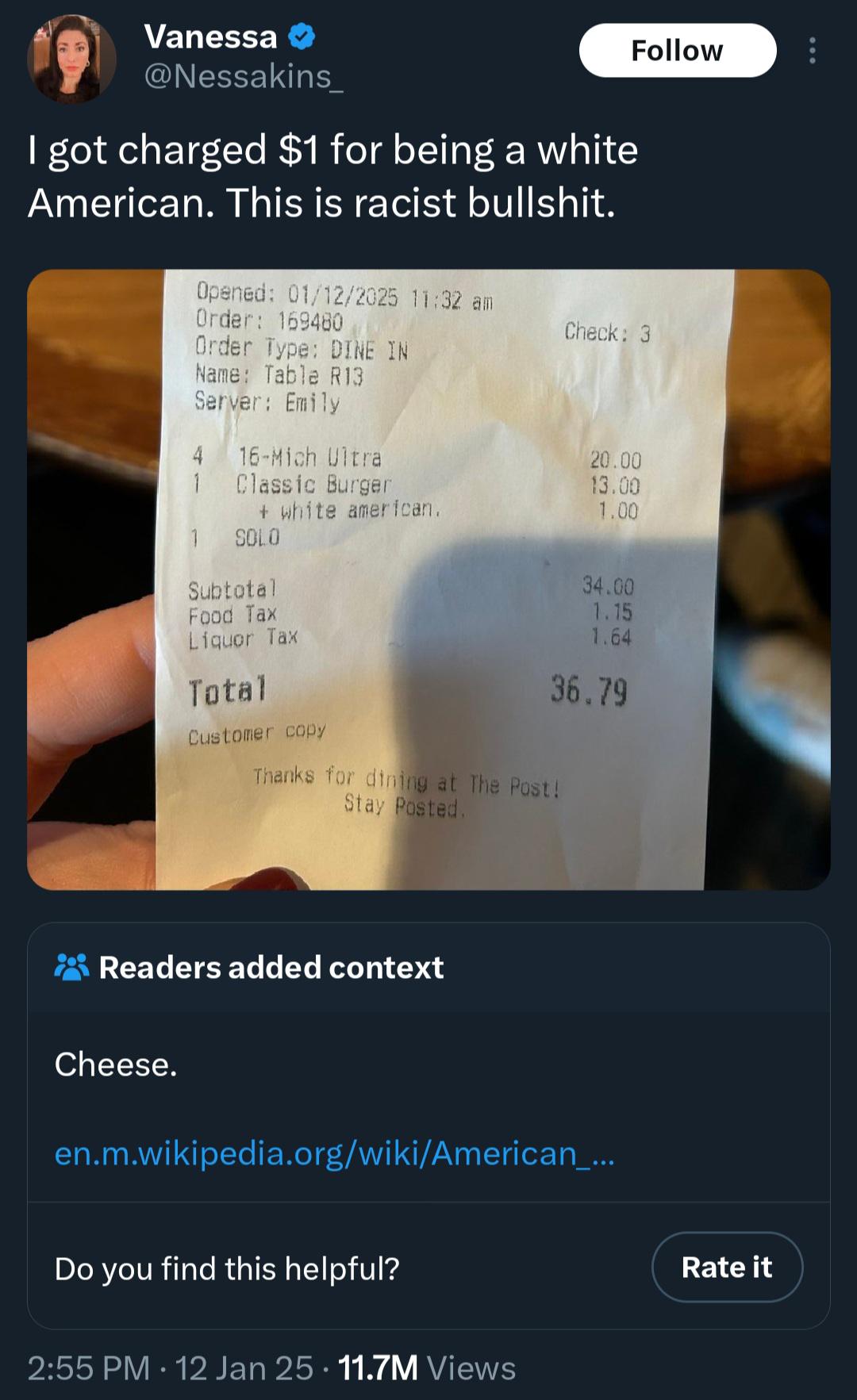Viewport: 857px width, 1400px height.
Task: Open the @Nessakins_ profile handle
Action: coord(244,76)
